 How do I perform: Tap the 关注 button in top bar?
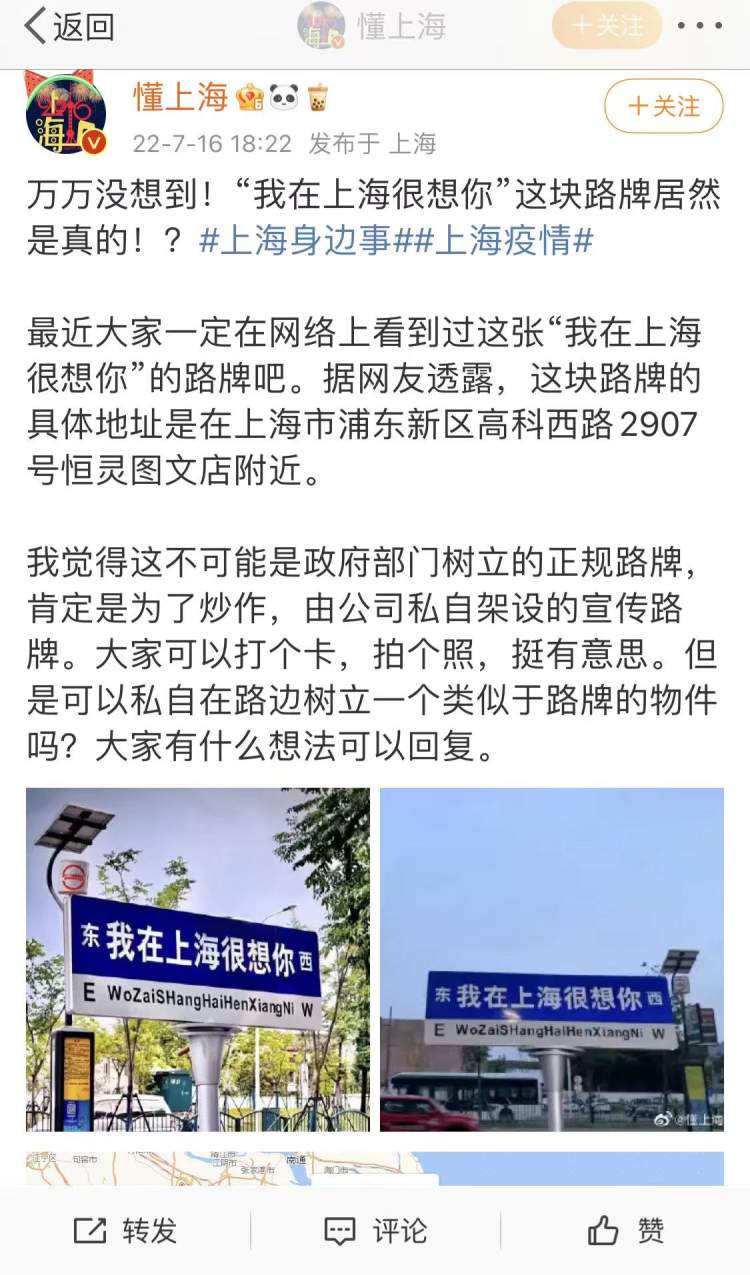(607, 26)
